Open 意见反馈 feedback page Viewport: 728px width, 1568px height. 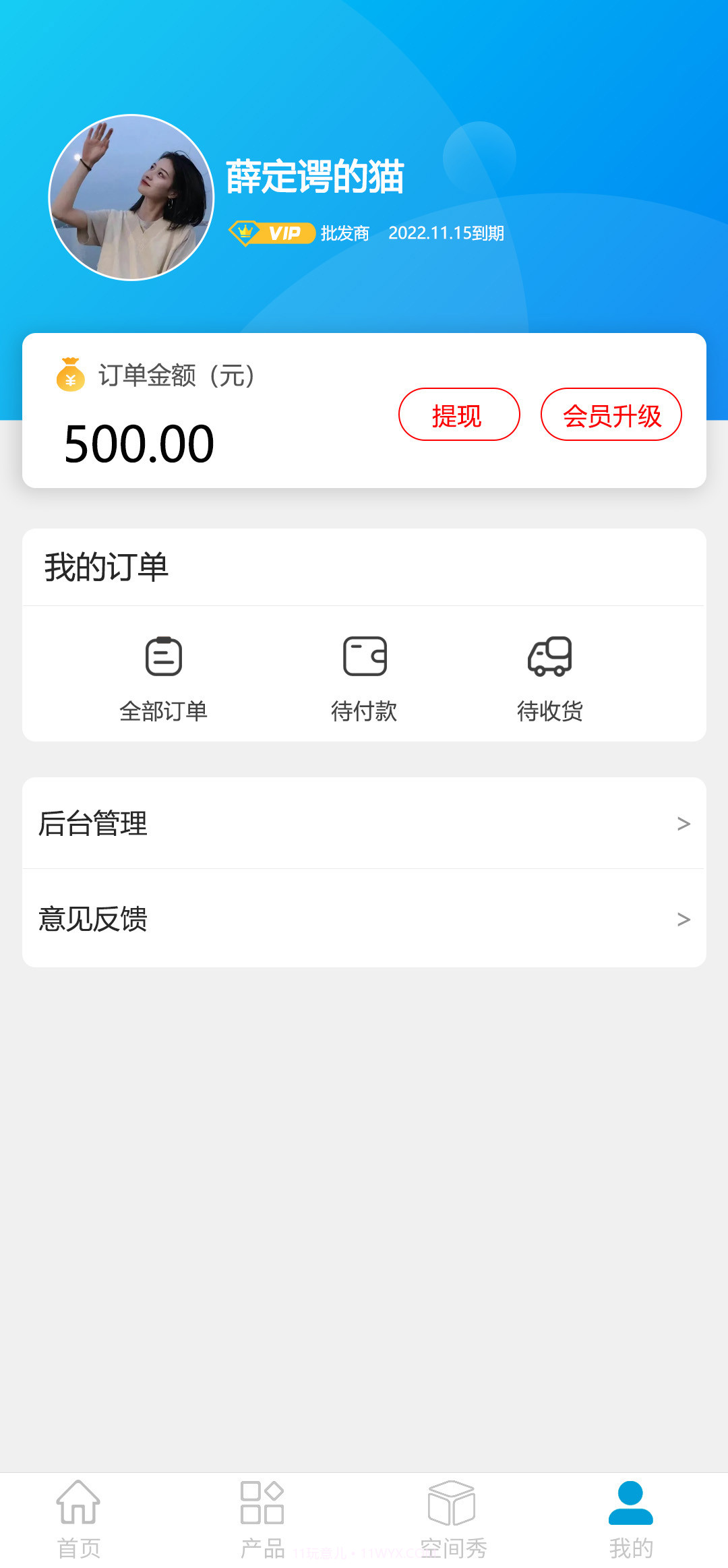(94, 918)
